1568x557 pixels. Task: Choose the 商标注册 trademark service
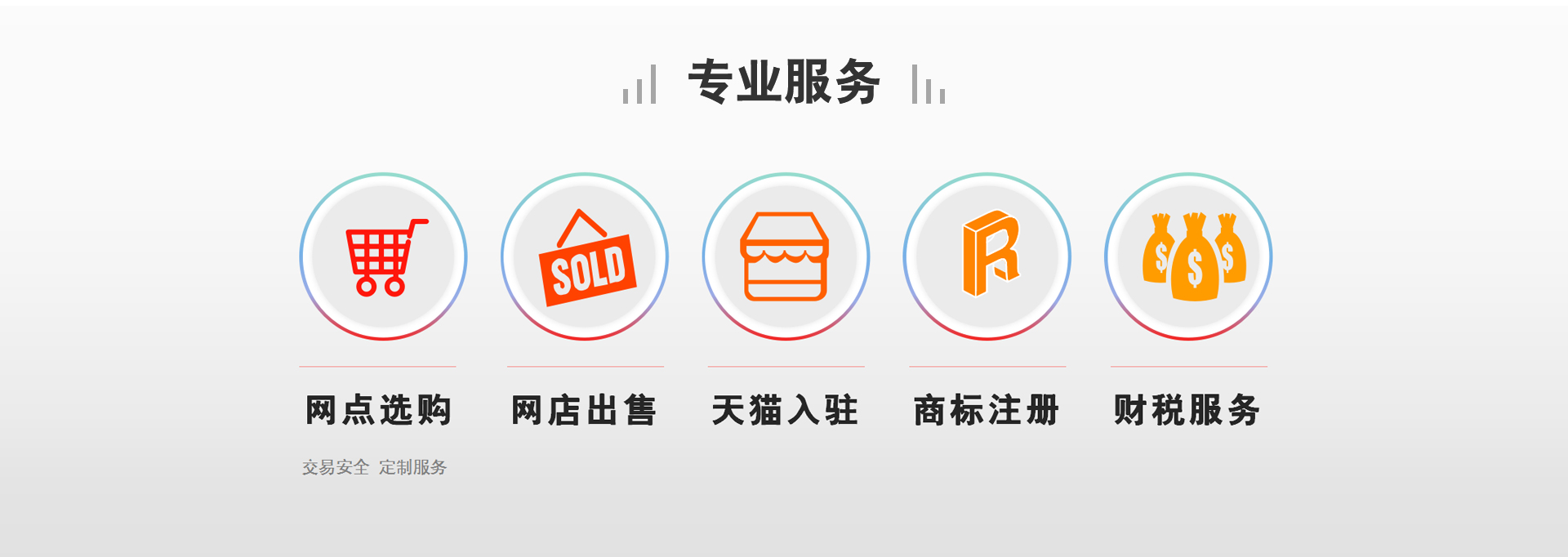987,256
